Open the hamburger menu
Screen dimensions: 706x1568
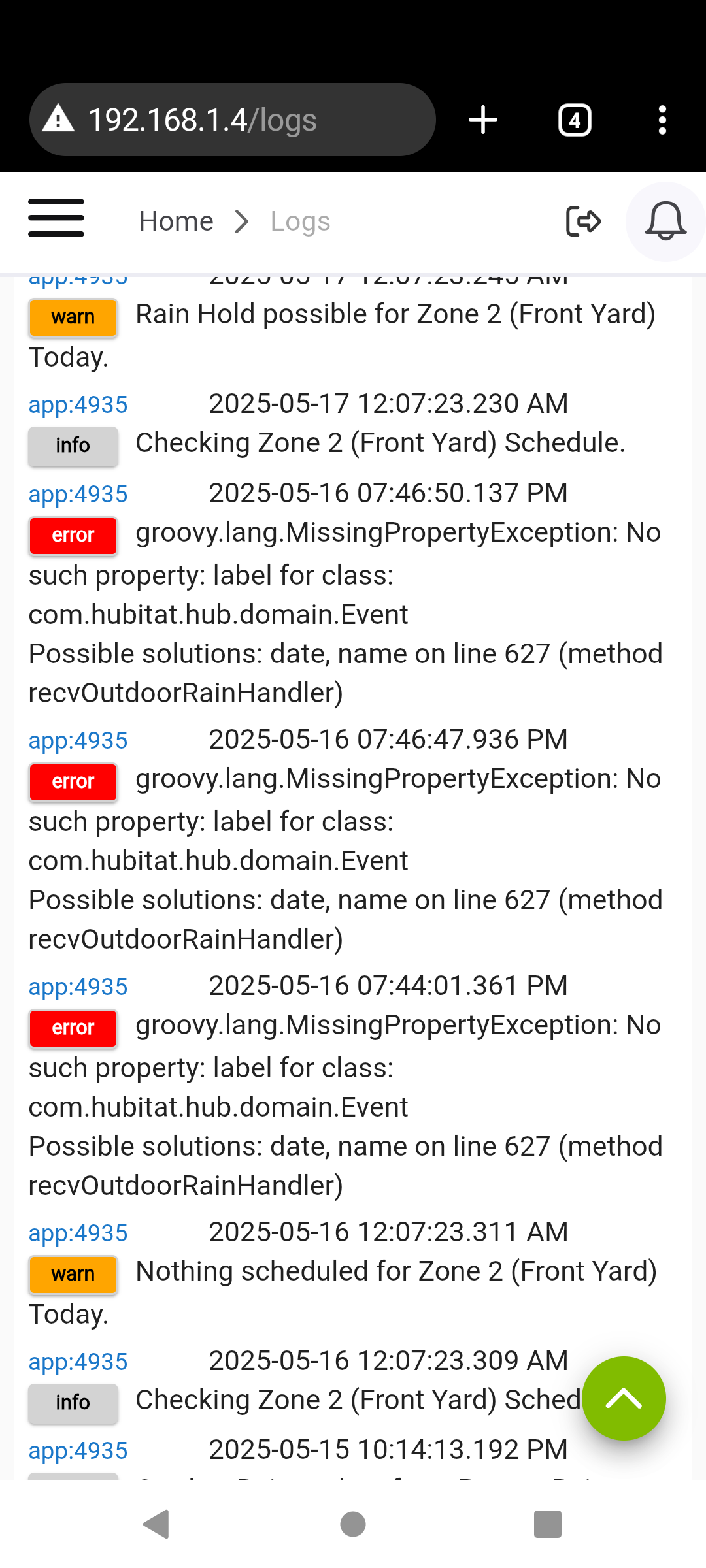(x=56, y=218)
